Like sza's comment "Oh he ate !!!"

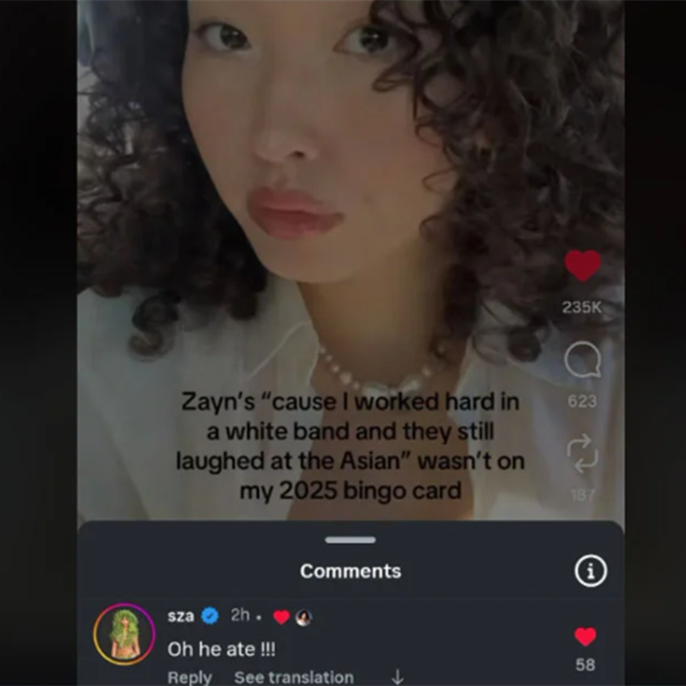(585, 637)
